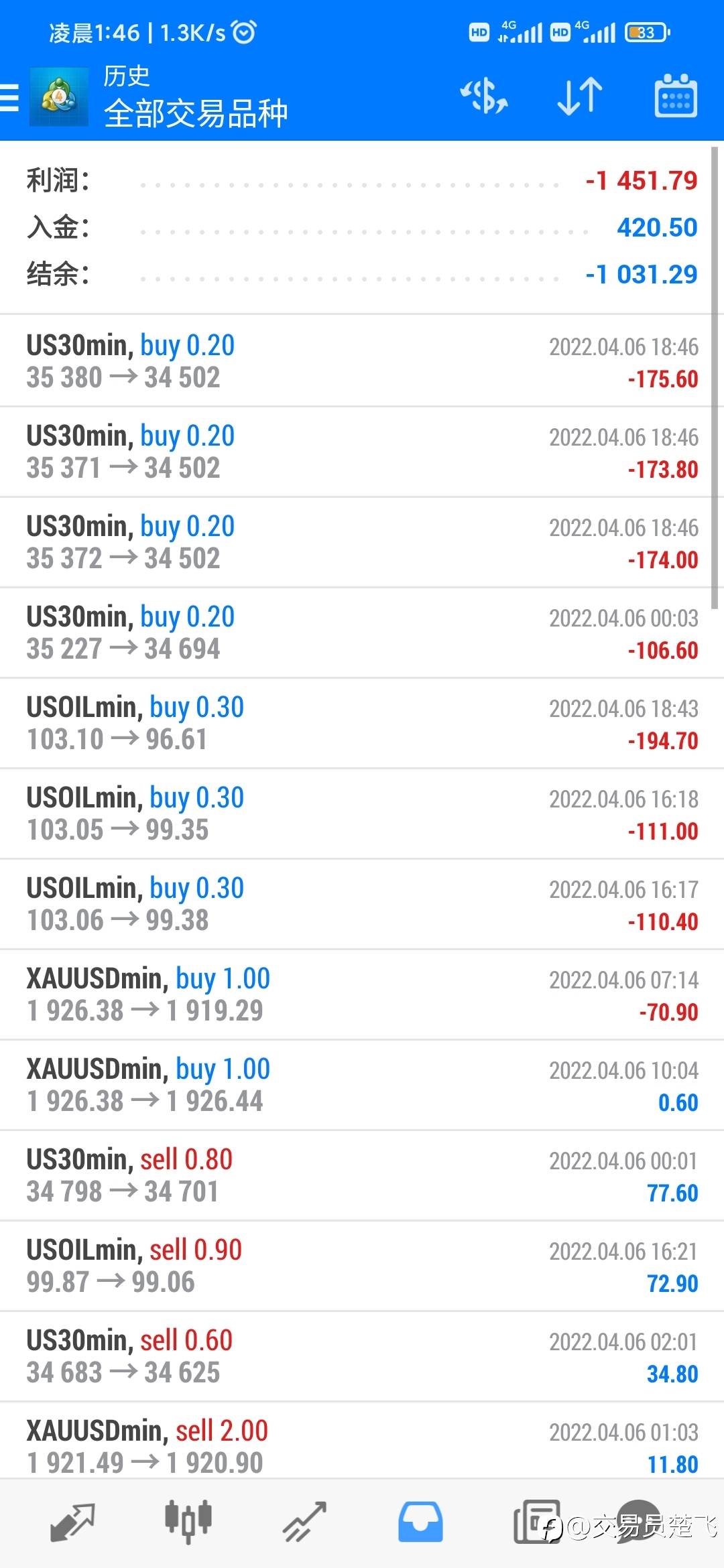
Task: Switch to the trade tab
Action: (304, 1522)
